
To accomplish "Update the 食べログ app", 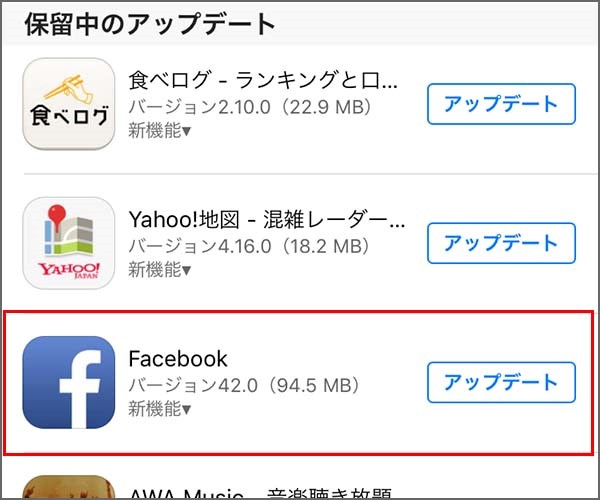I will click(501, 105).
